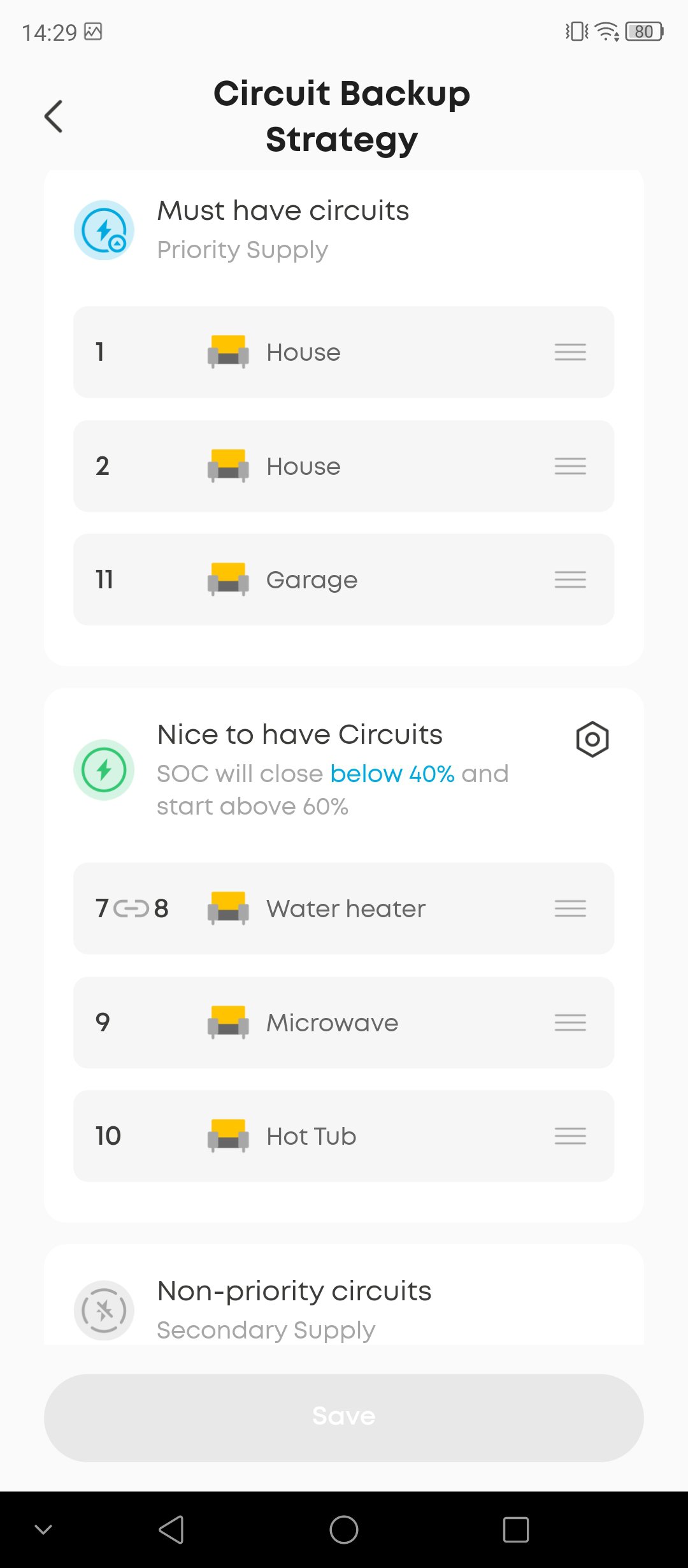The image size is (688, 1568).
Task: Tap the Save button
Action: click(343, 1418)
